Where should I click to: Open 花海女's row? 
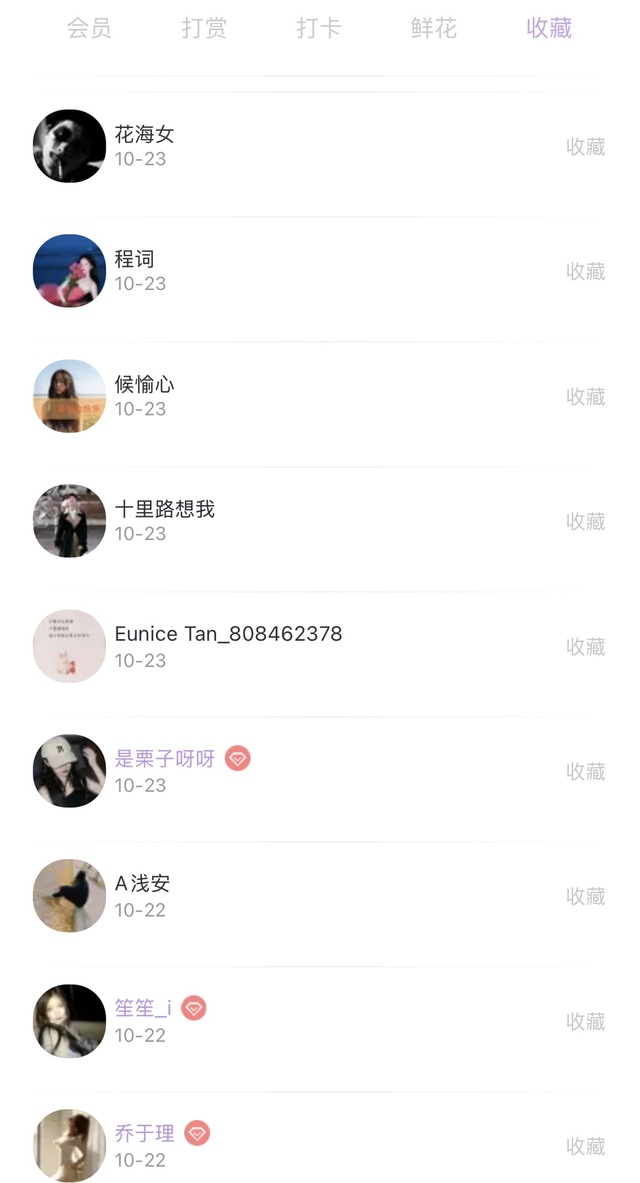click(320, 146)
